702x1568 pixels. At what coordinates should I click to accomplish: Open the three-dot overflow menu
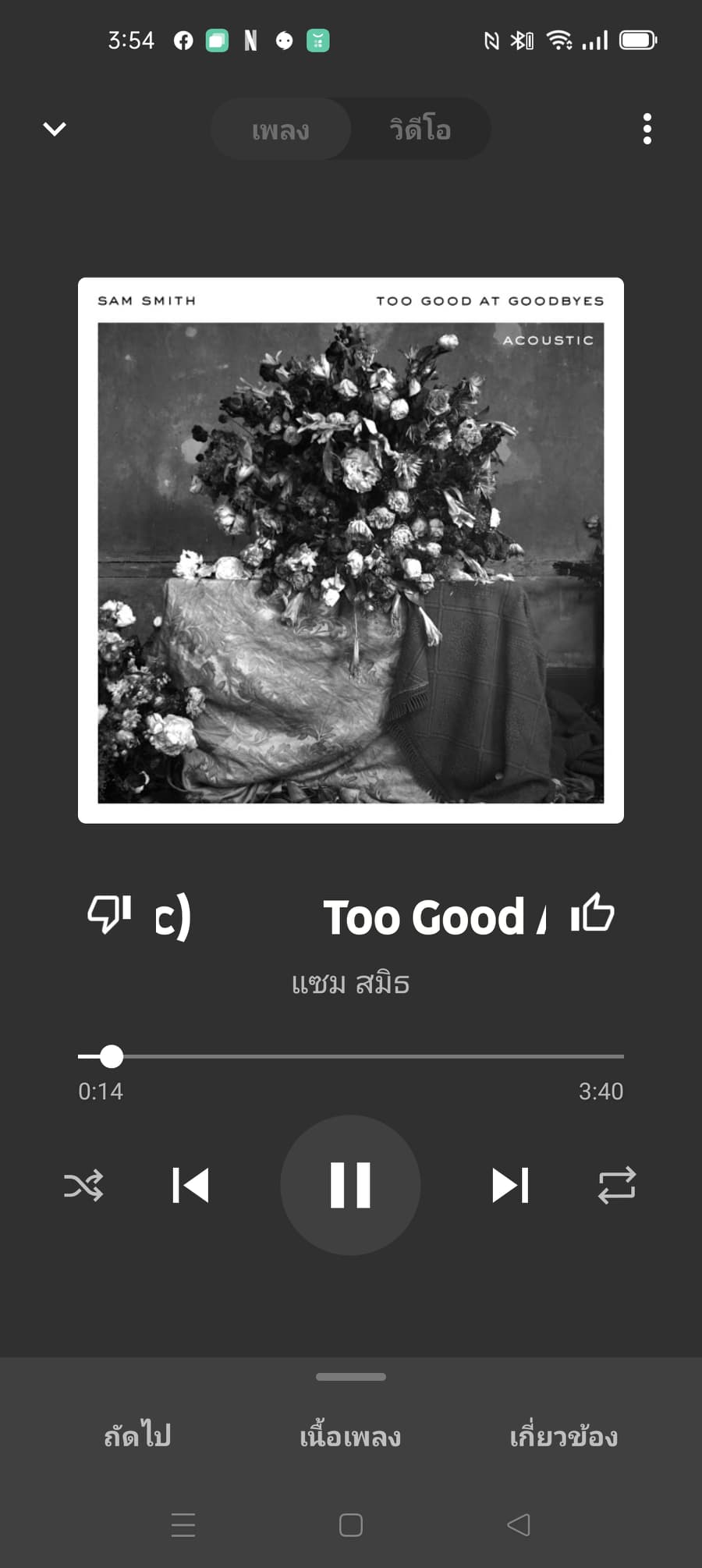[x=647, y=129]
